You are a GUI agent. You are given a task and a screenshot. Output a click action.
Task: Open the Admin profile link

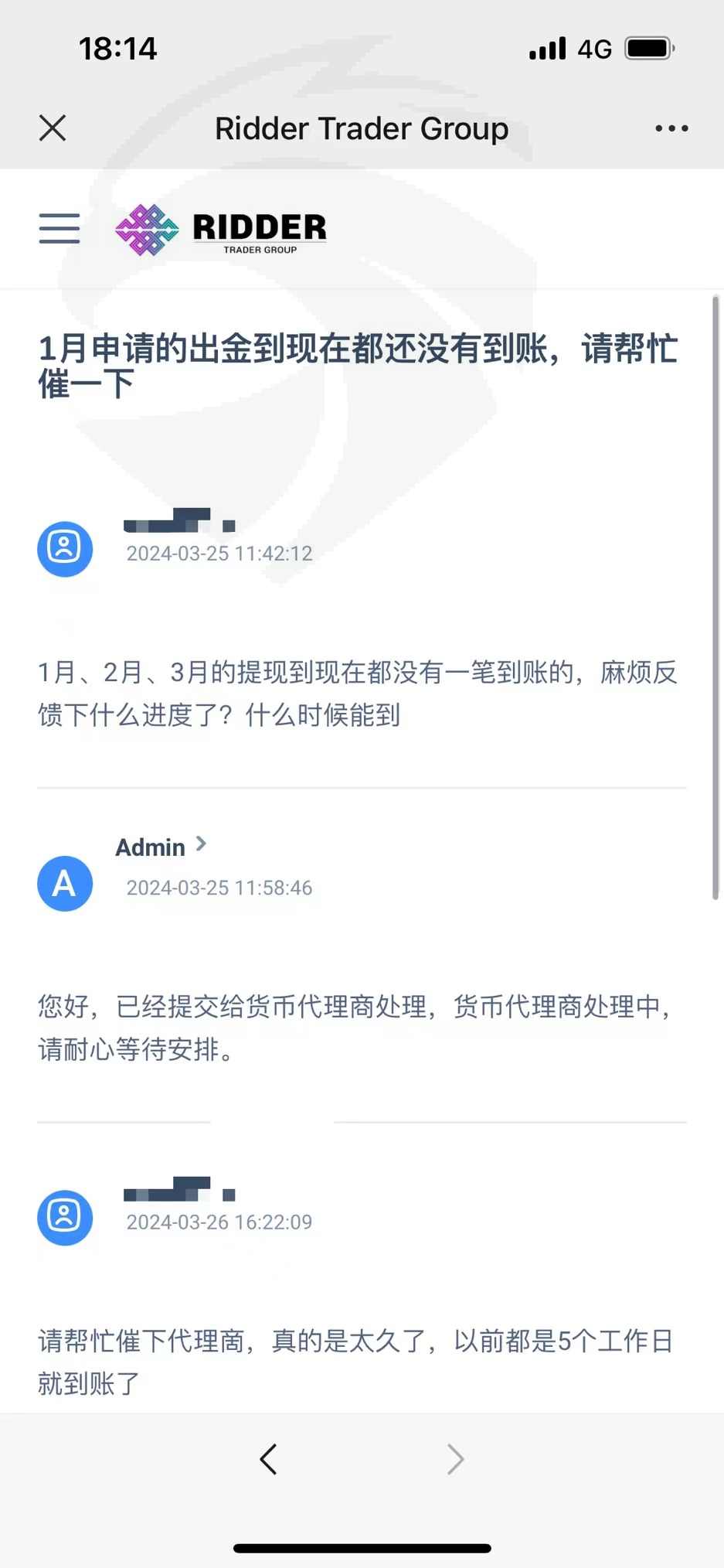161,847
